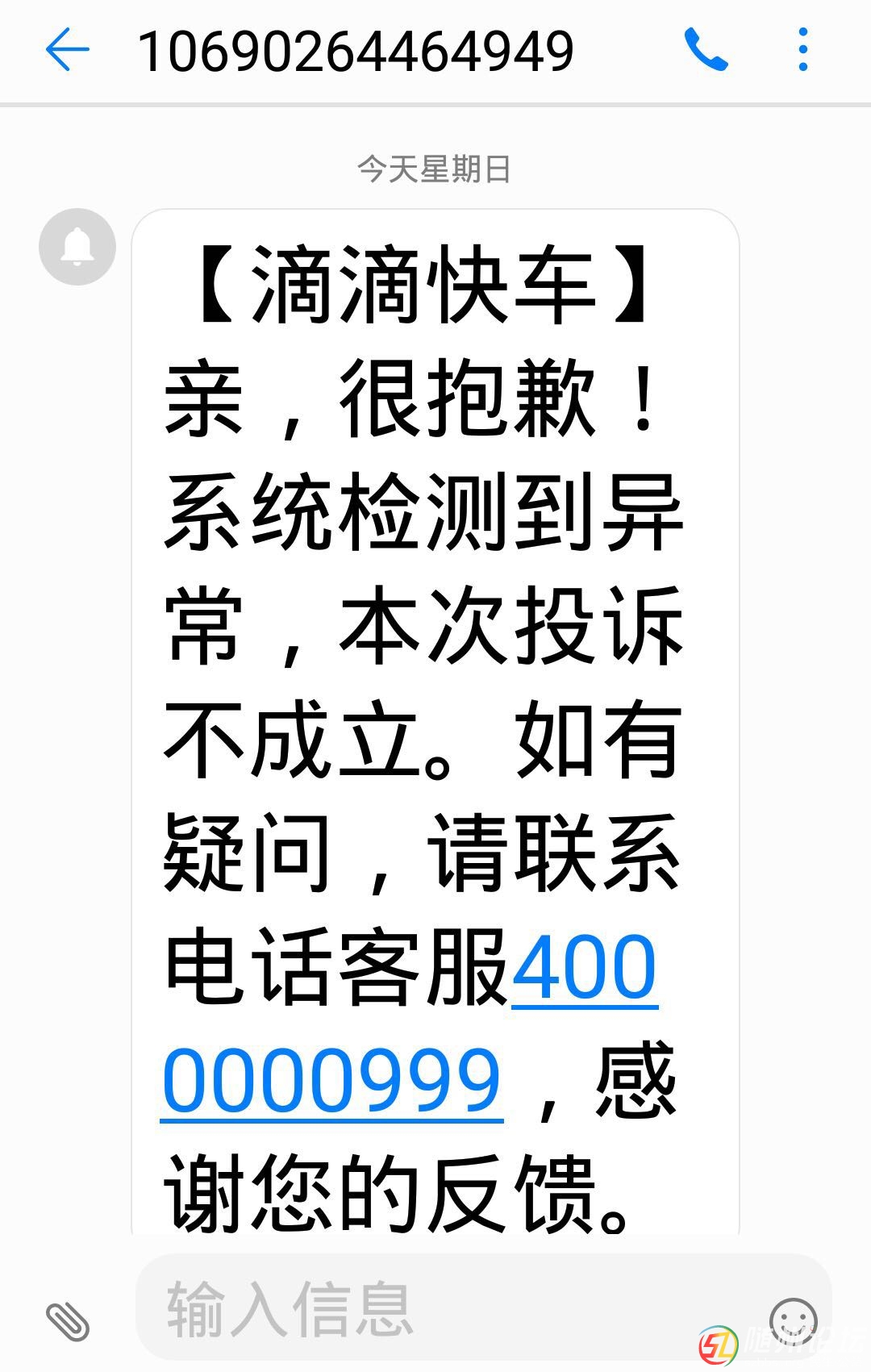
Task: Open the attachment paperclip
Action: (68, 1321)
